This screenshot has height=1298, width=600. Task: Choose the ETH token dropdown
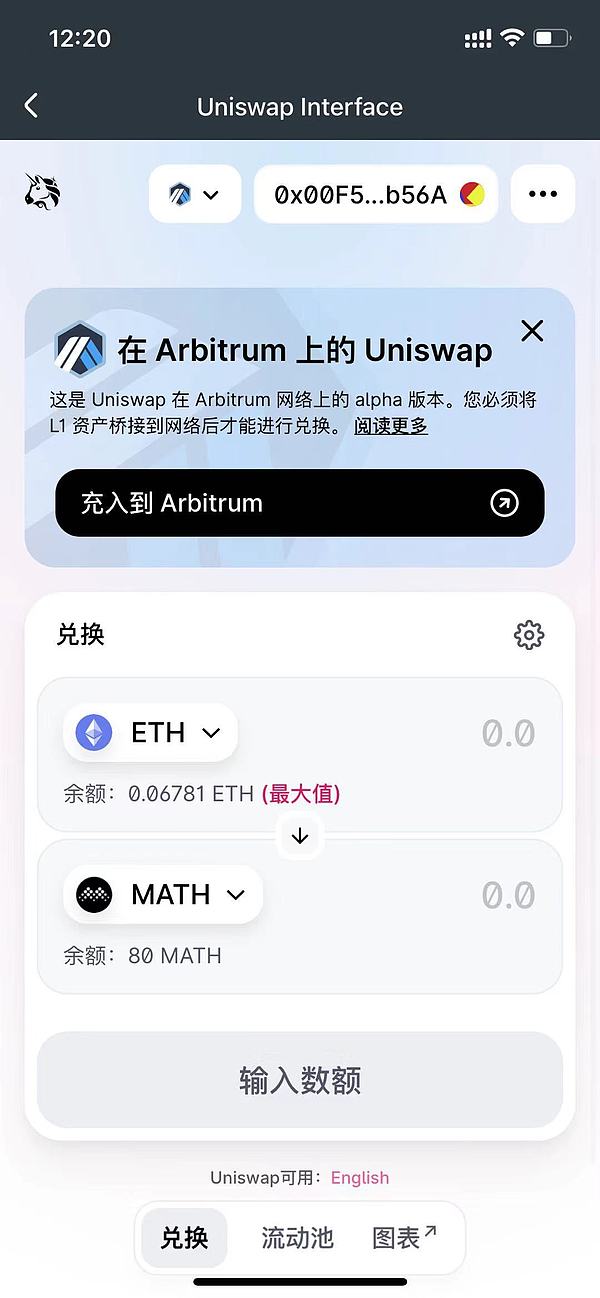(150, 733)
